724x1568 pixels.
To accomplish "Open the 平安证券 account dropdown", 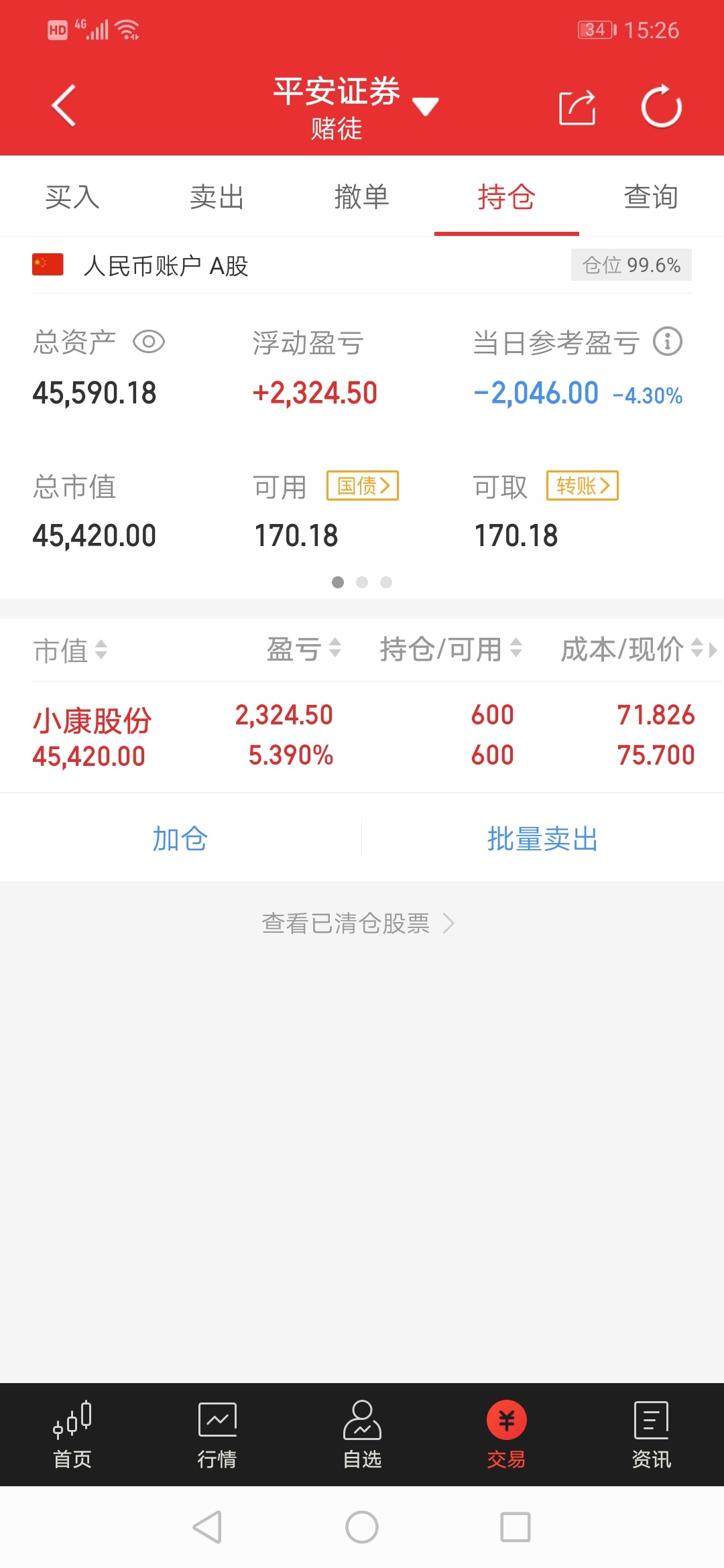I will pyautogui.click(x=356, y=107).
